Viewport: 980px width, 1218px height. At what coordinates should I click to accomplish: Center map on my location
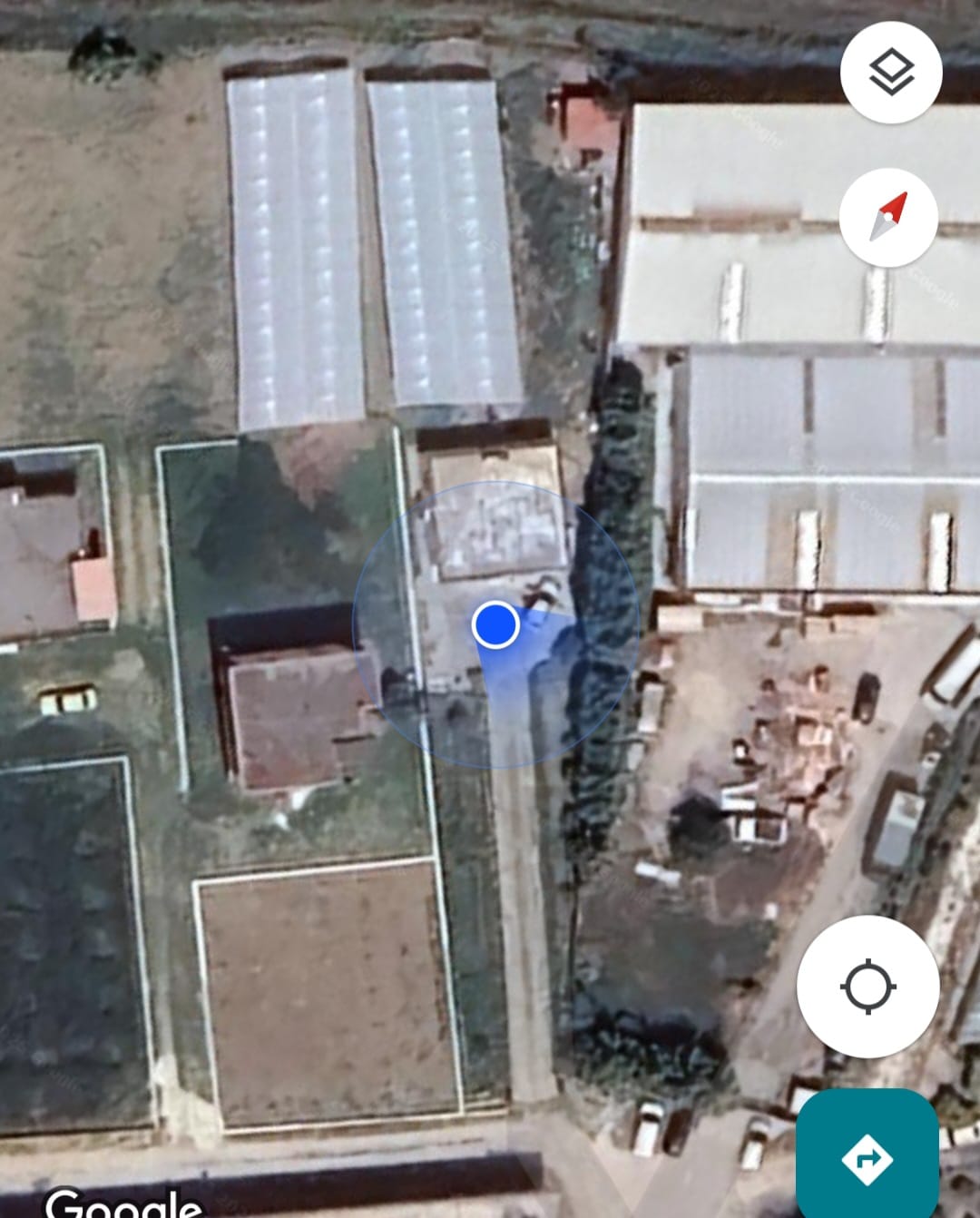pos(867,986)
